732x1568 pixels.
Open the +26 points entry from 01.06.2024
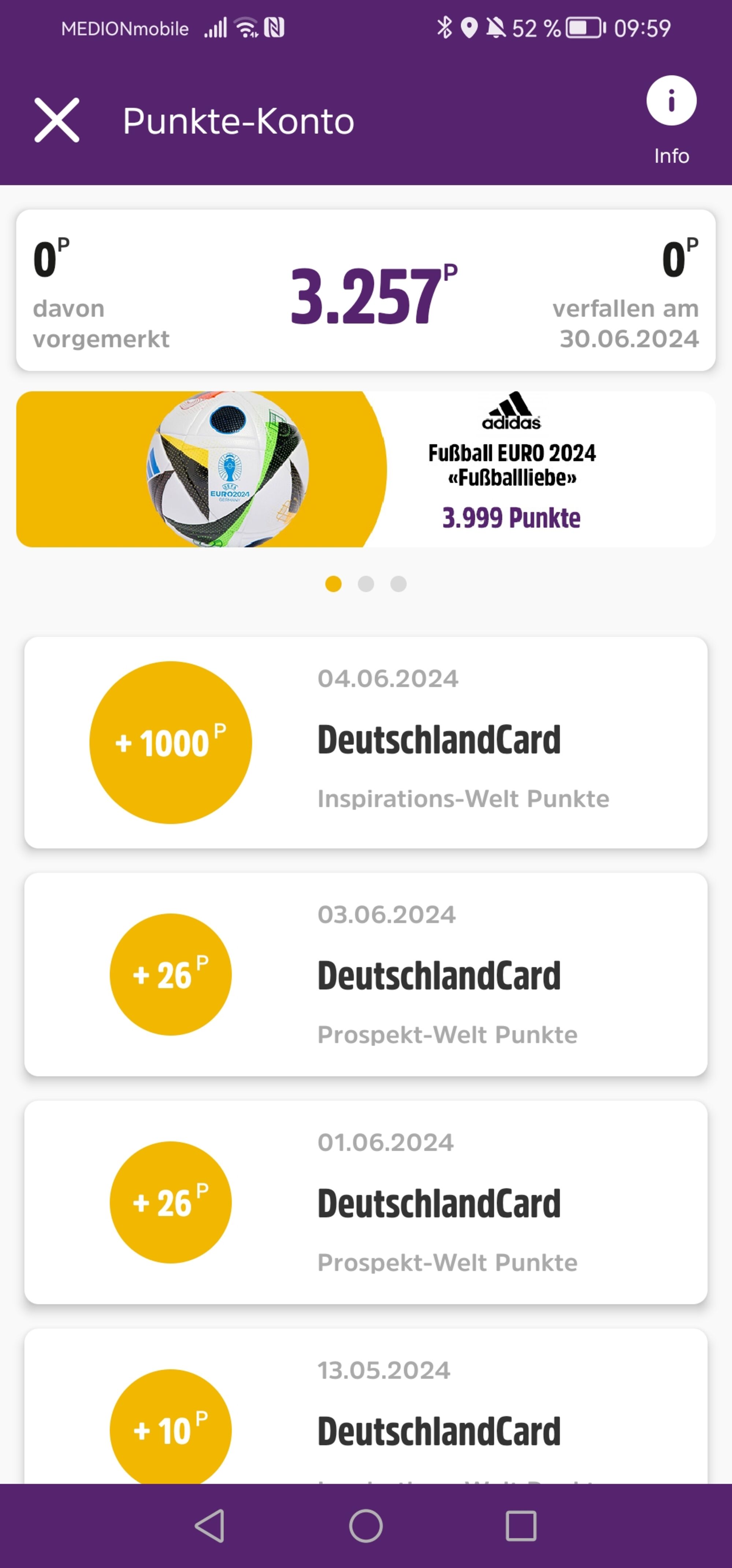366,1202
